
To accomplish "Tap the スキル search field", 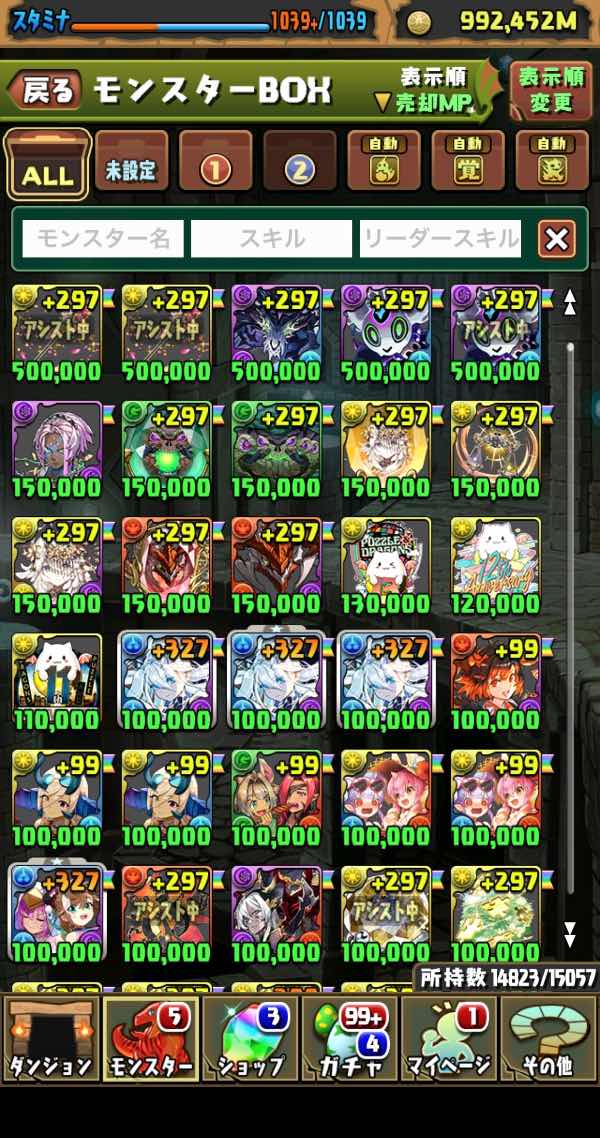I will coord(271,239).
